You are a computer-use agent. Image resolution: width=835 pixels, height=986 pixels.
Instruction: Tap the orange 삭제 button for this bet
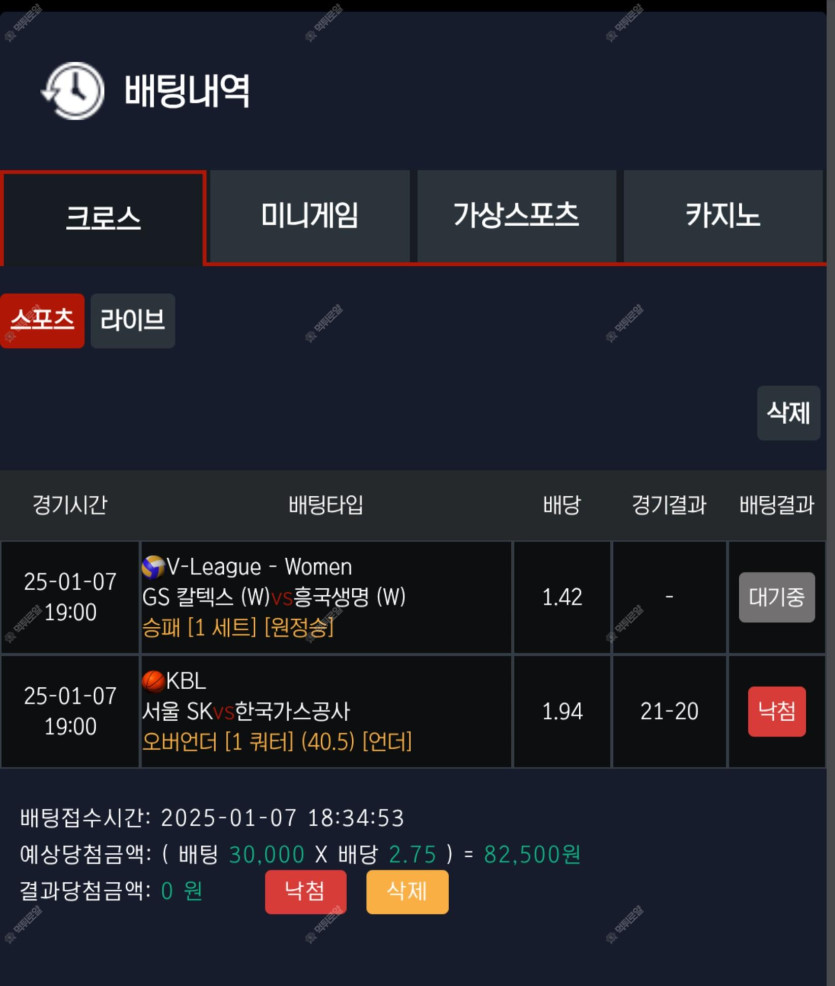tap(407, 891)
